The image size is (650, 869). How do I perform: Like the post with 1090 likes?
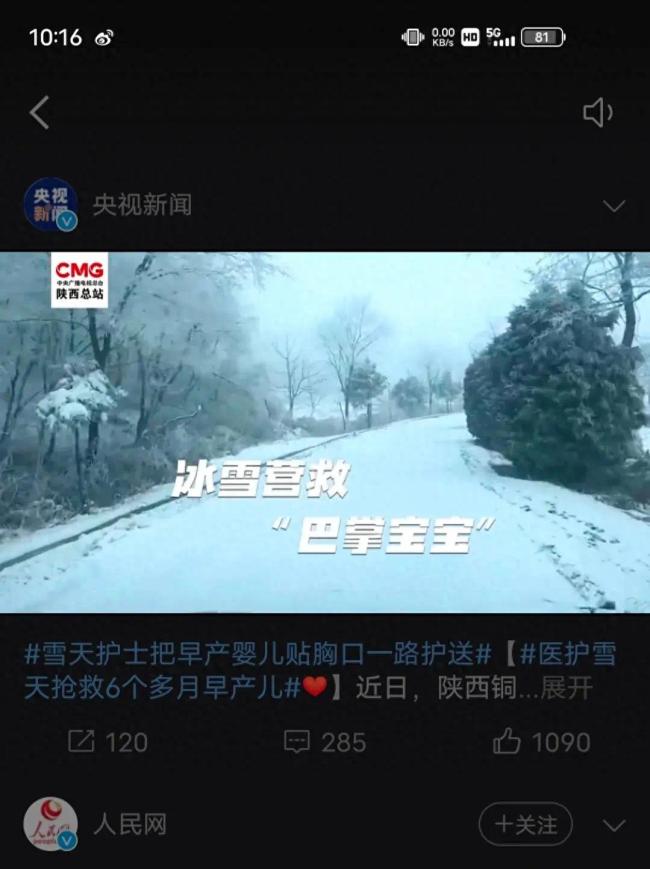tap(541, 742)
